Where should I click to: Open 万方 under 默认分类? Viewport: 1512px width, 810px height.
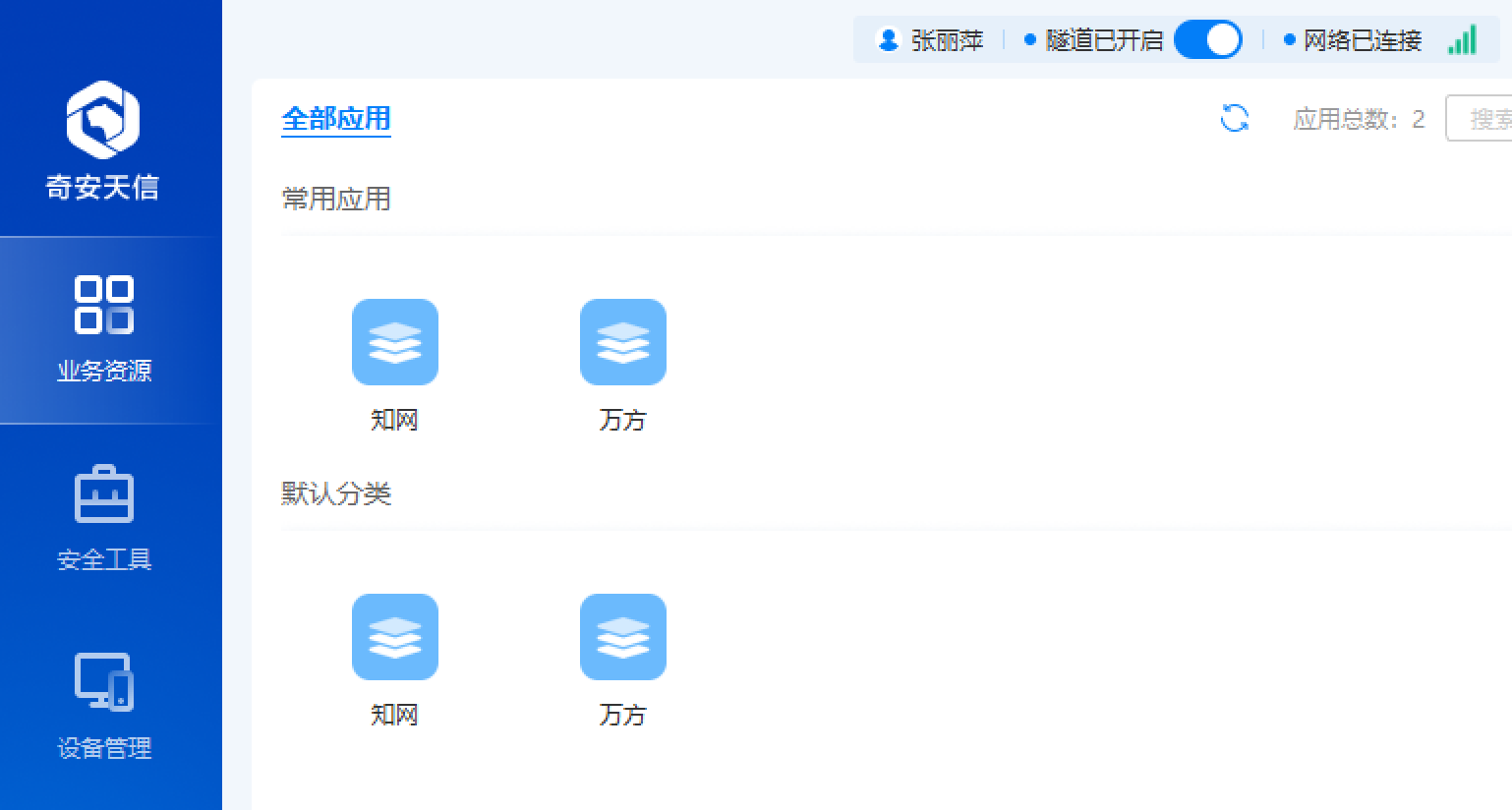click(x=622, y=637)
